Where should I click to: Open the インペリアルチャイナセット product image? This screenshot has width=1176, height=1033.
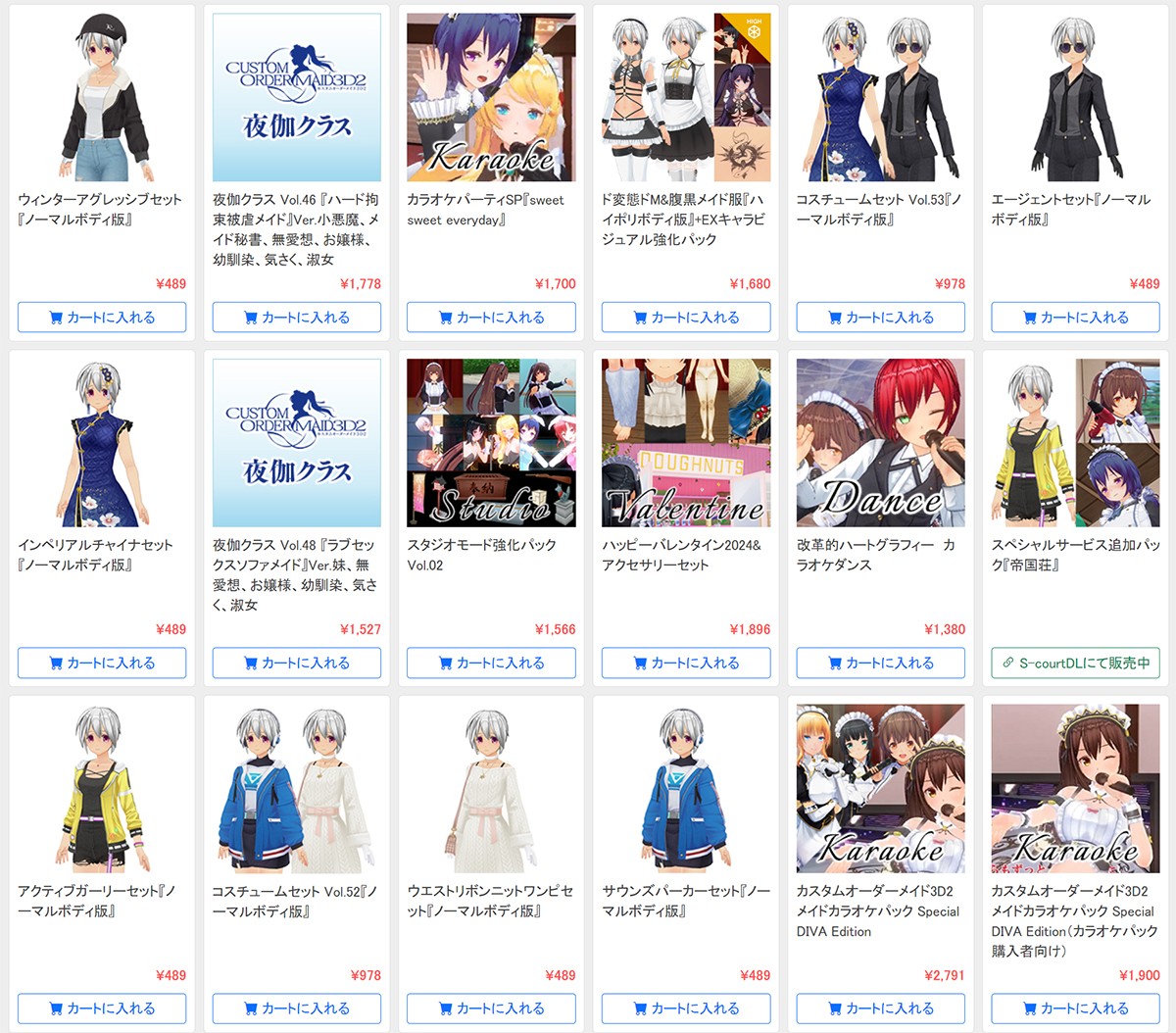[102, 443]
